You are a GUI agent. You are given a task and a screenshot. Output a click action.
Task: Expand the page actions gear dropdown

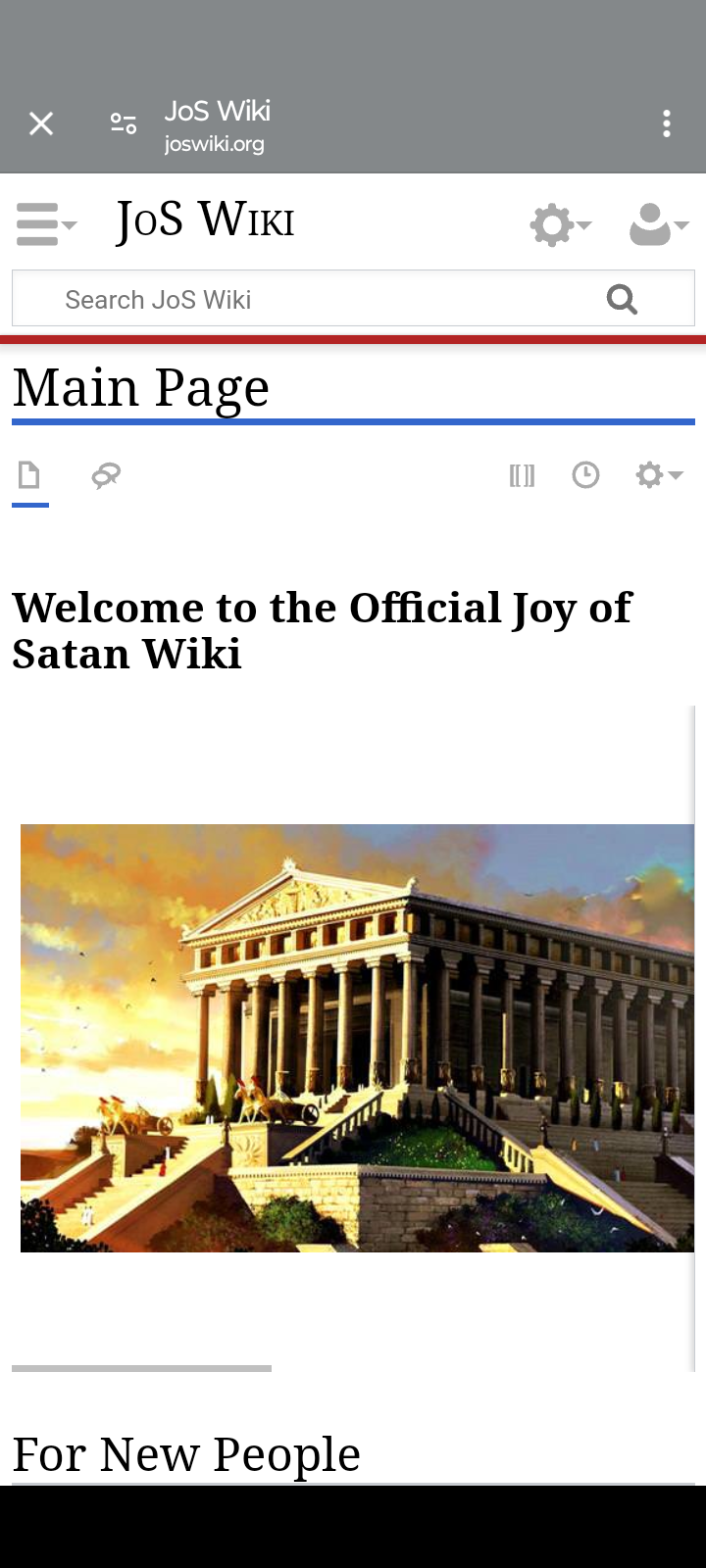point(659,475)
